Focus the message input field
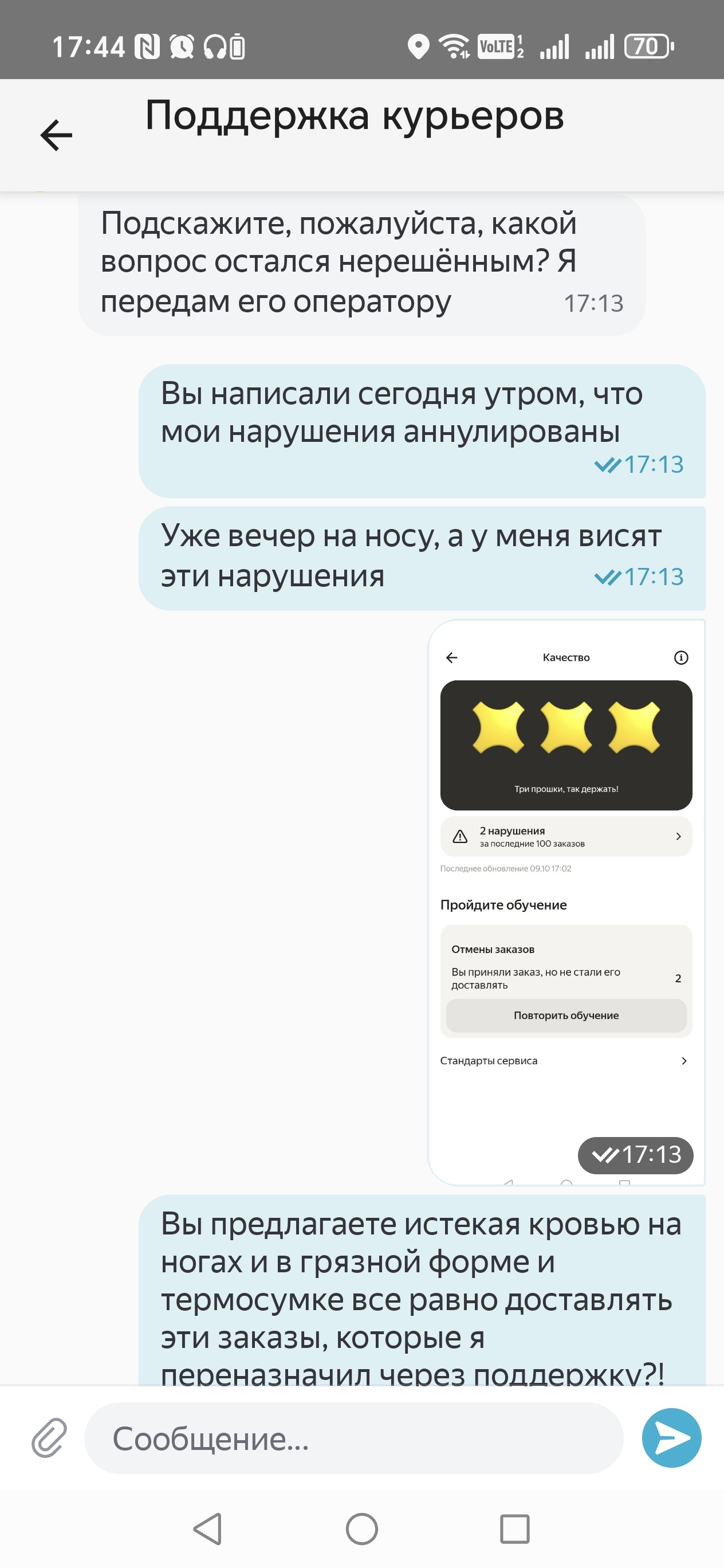This screenshot has height=1568, width=724. [353, 1438]
